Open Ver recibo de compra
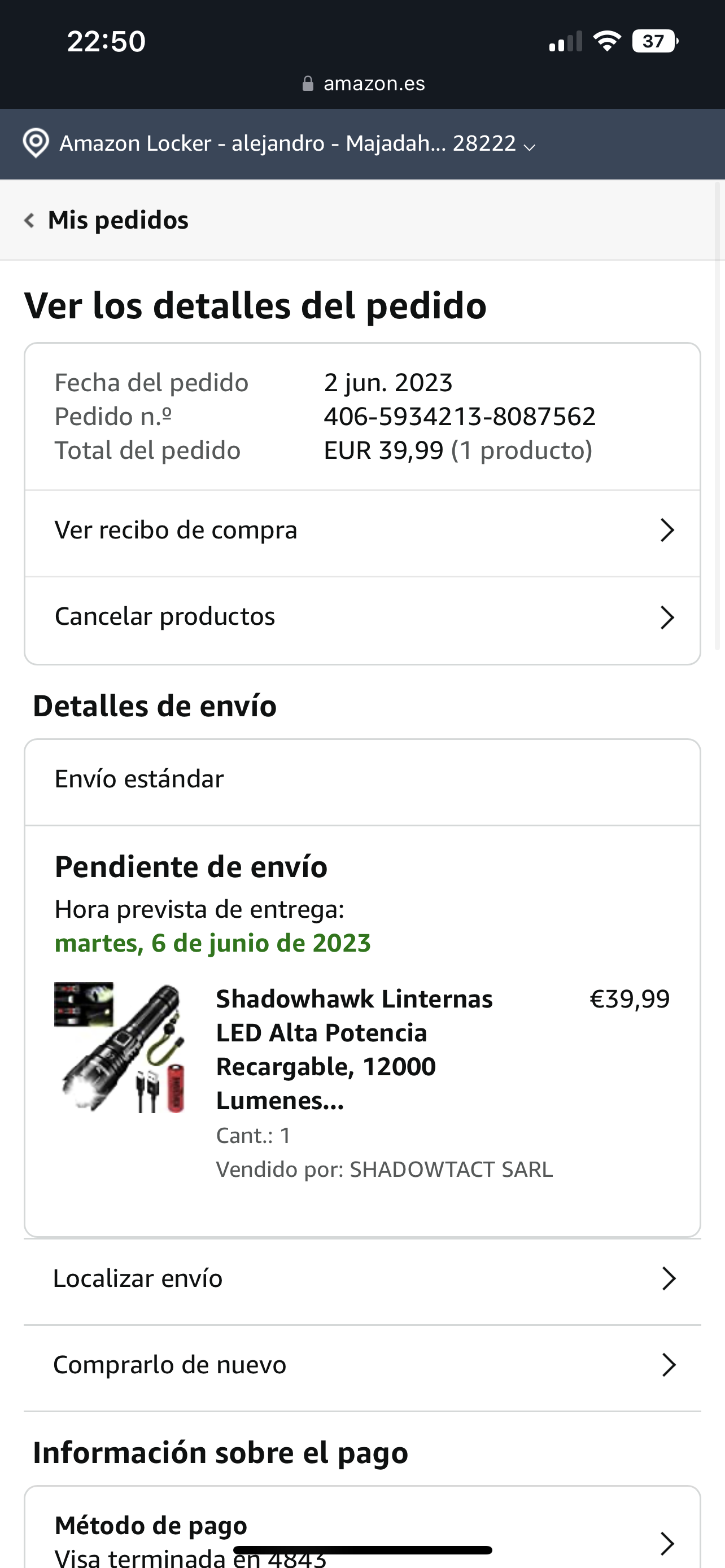Screen dimensions: 725x1568 pos(362,530)
